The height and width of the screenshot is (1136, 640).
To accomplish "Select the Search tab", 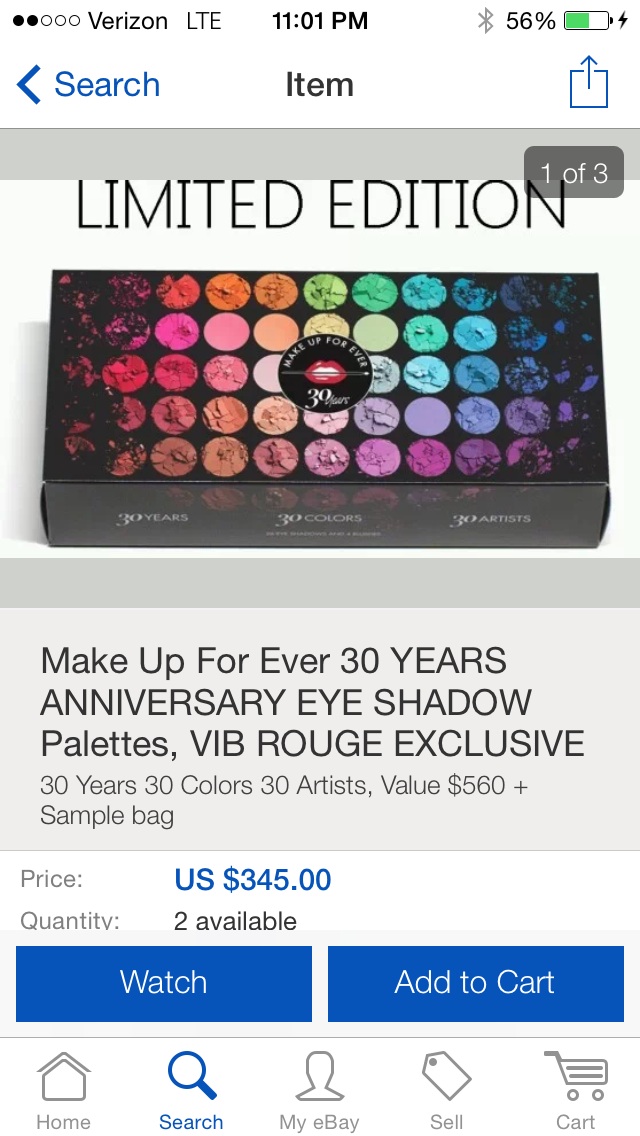I will point(191,1091).
